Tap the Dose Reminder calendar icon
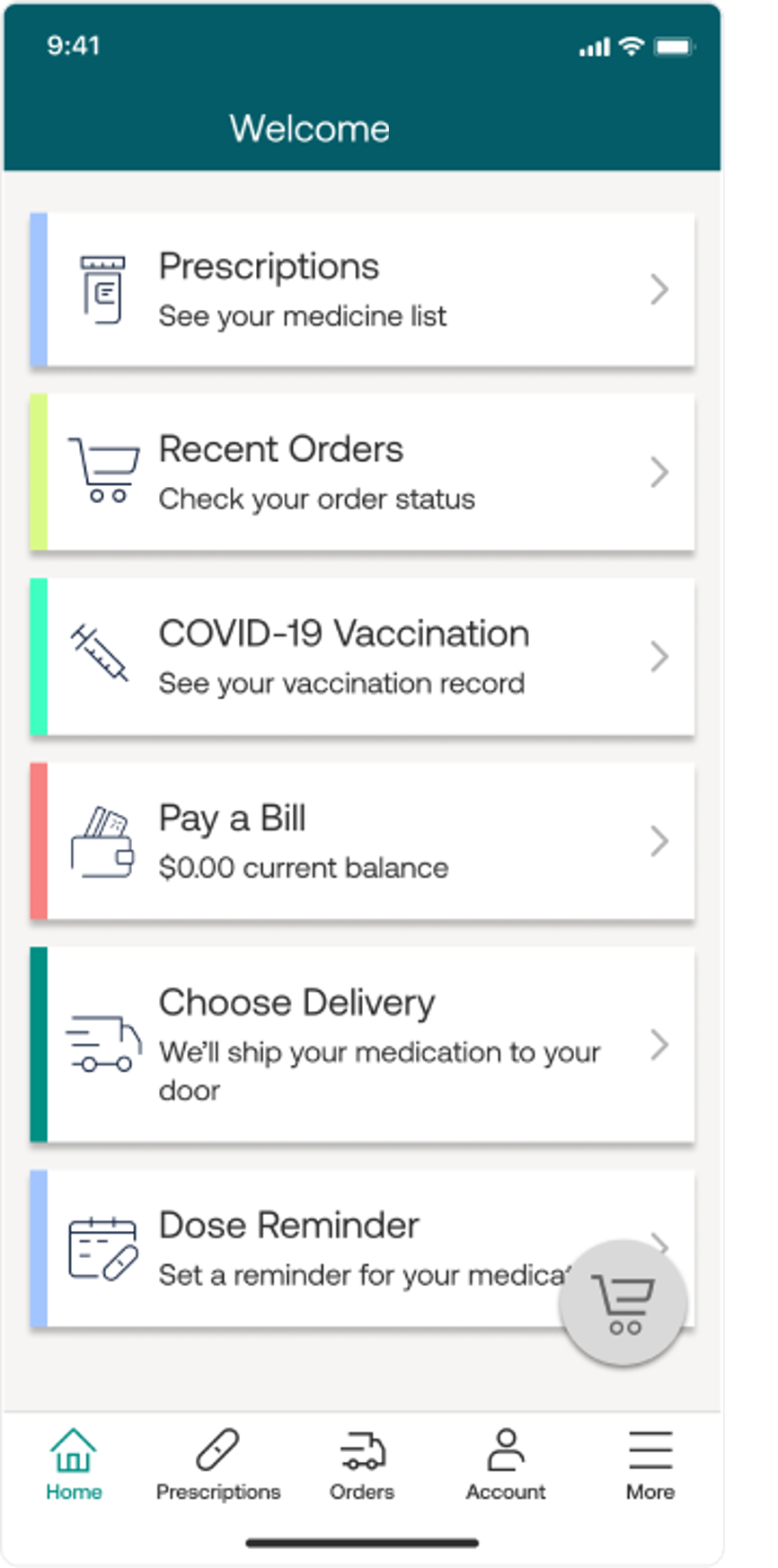 coord(102,1249)
